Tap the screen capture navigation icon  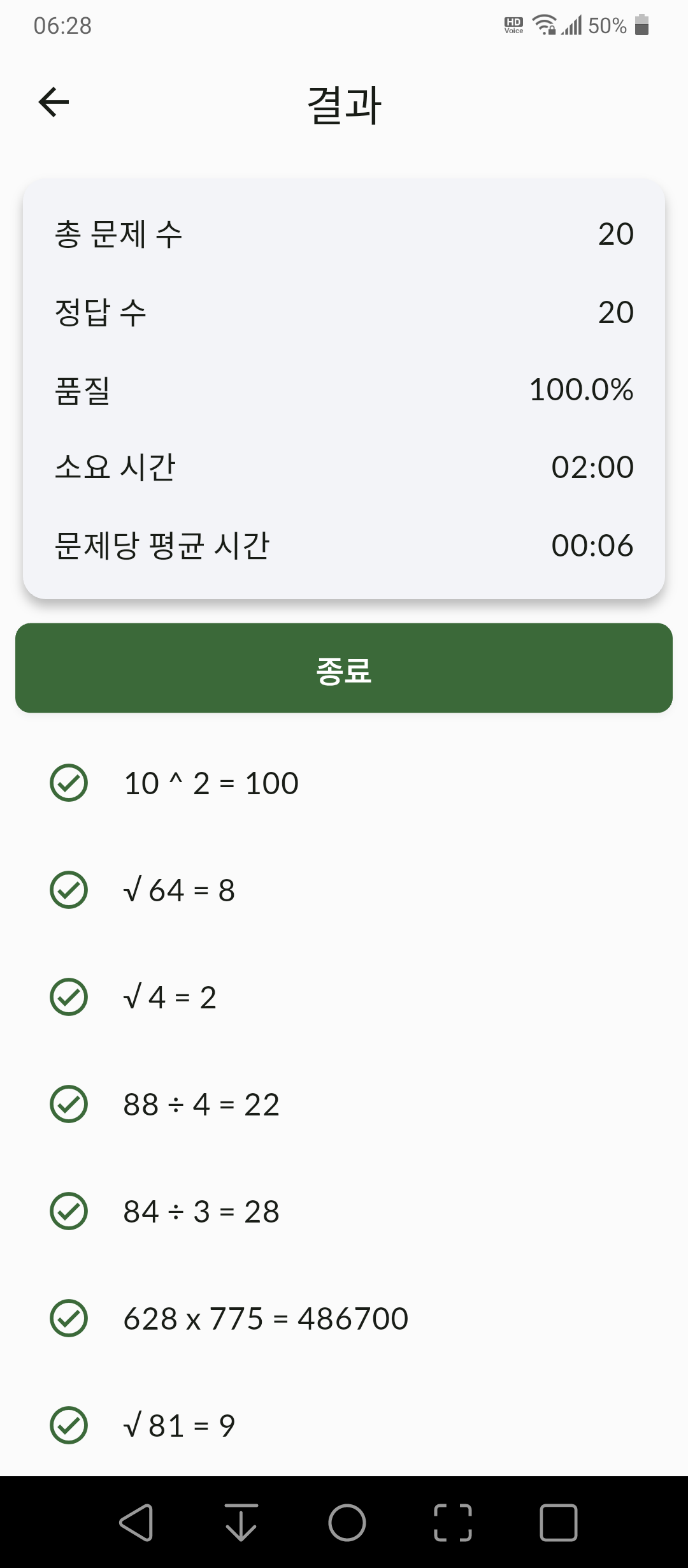[x=453, y=1523]
